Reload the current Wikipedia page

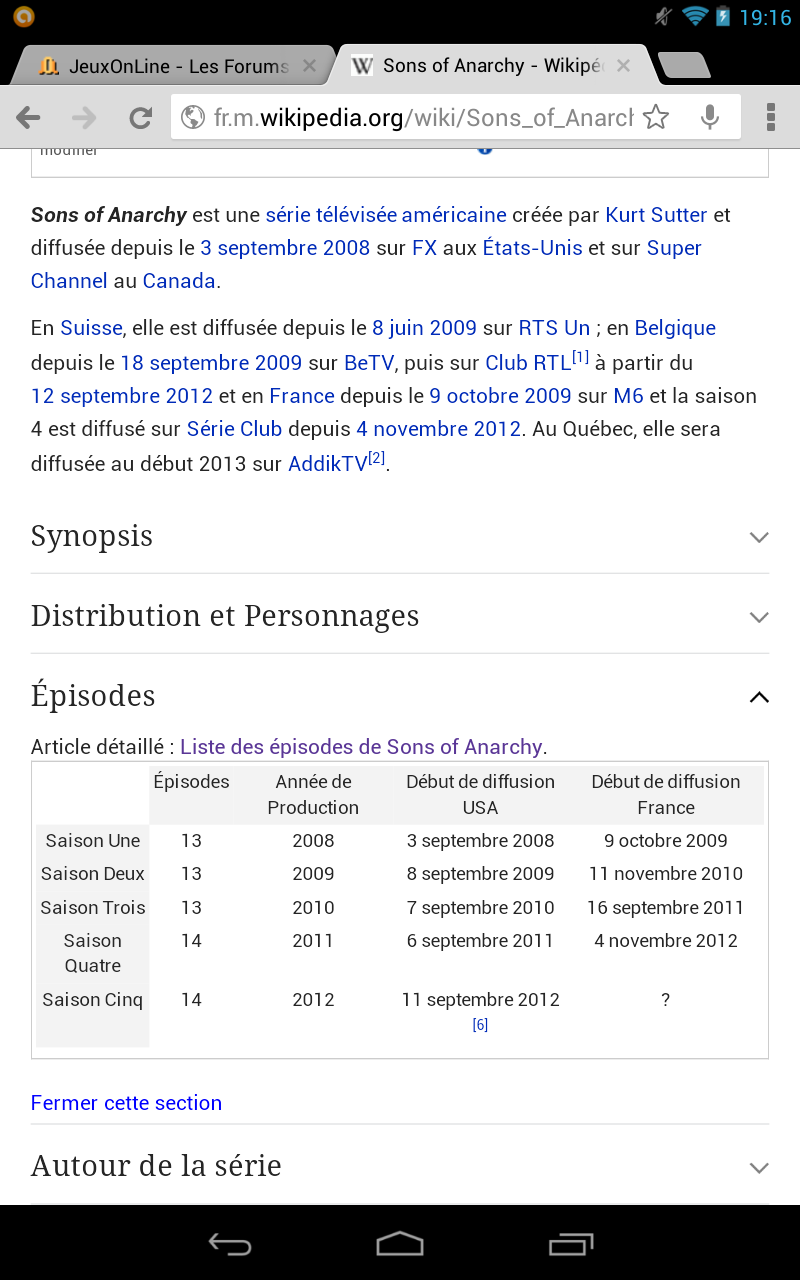[x=140, y=118]
